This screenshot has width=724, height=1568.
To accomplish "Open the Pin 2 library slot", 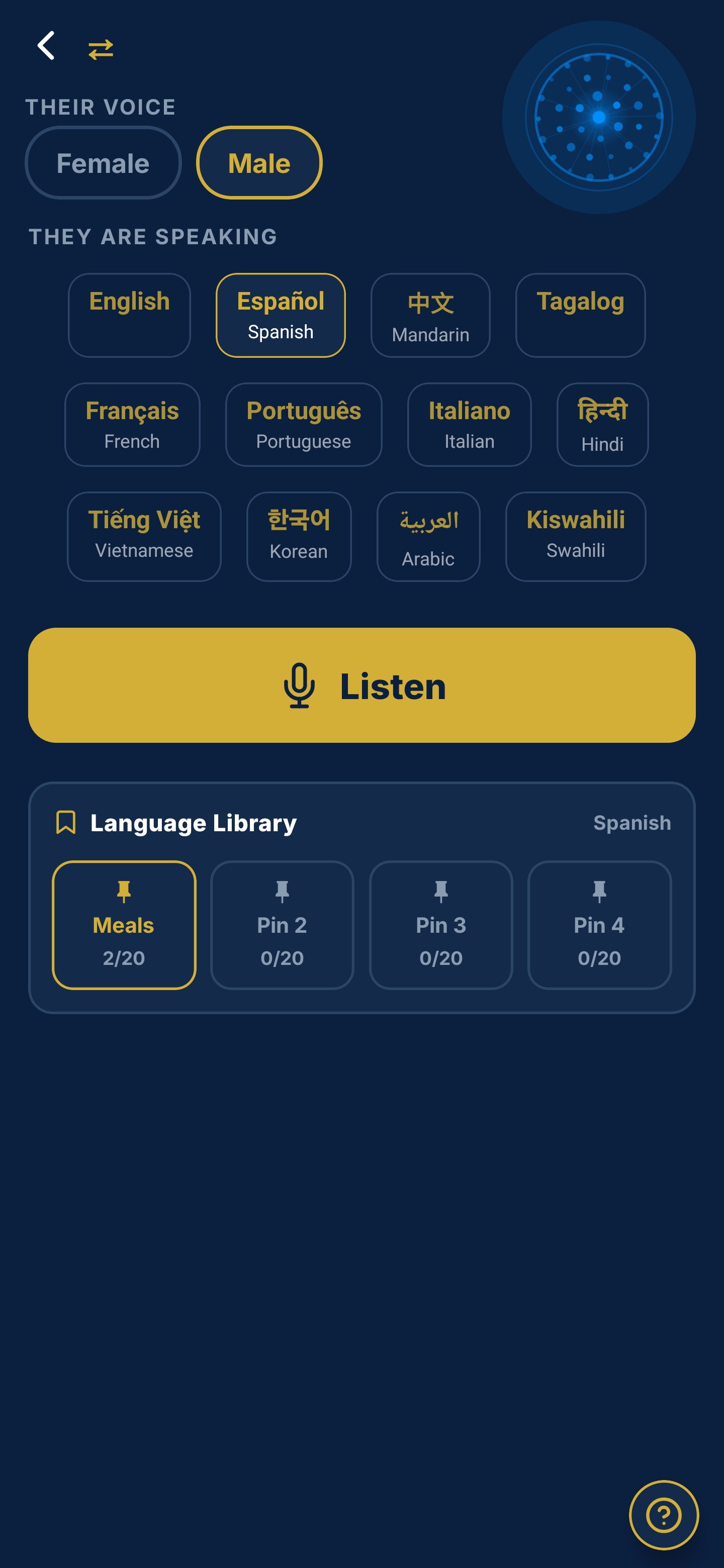I will [282, 925].
